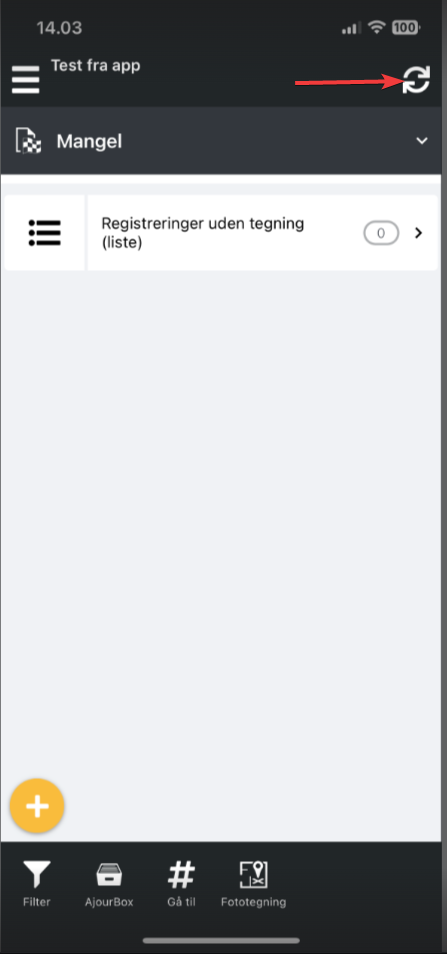Select the Gå til option
The image size is (447, 954).
[x=181, y=884]
